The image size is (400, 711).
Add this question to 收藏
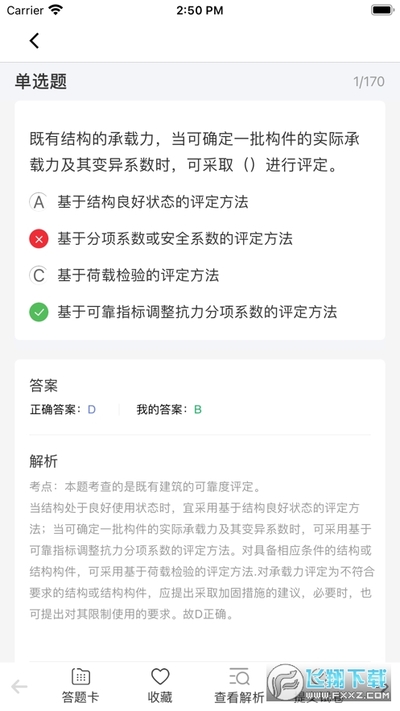[160, 685]
